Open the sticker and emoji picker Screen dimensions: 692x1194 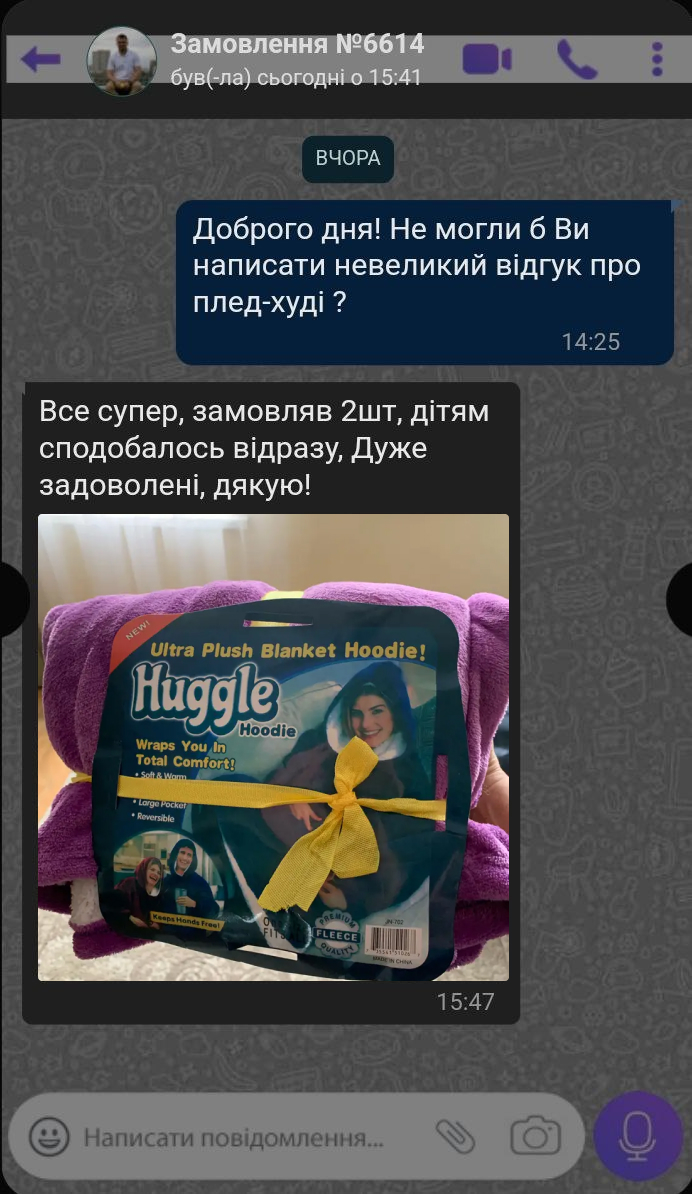pos(49,1136)
